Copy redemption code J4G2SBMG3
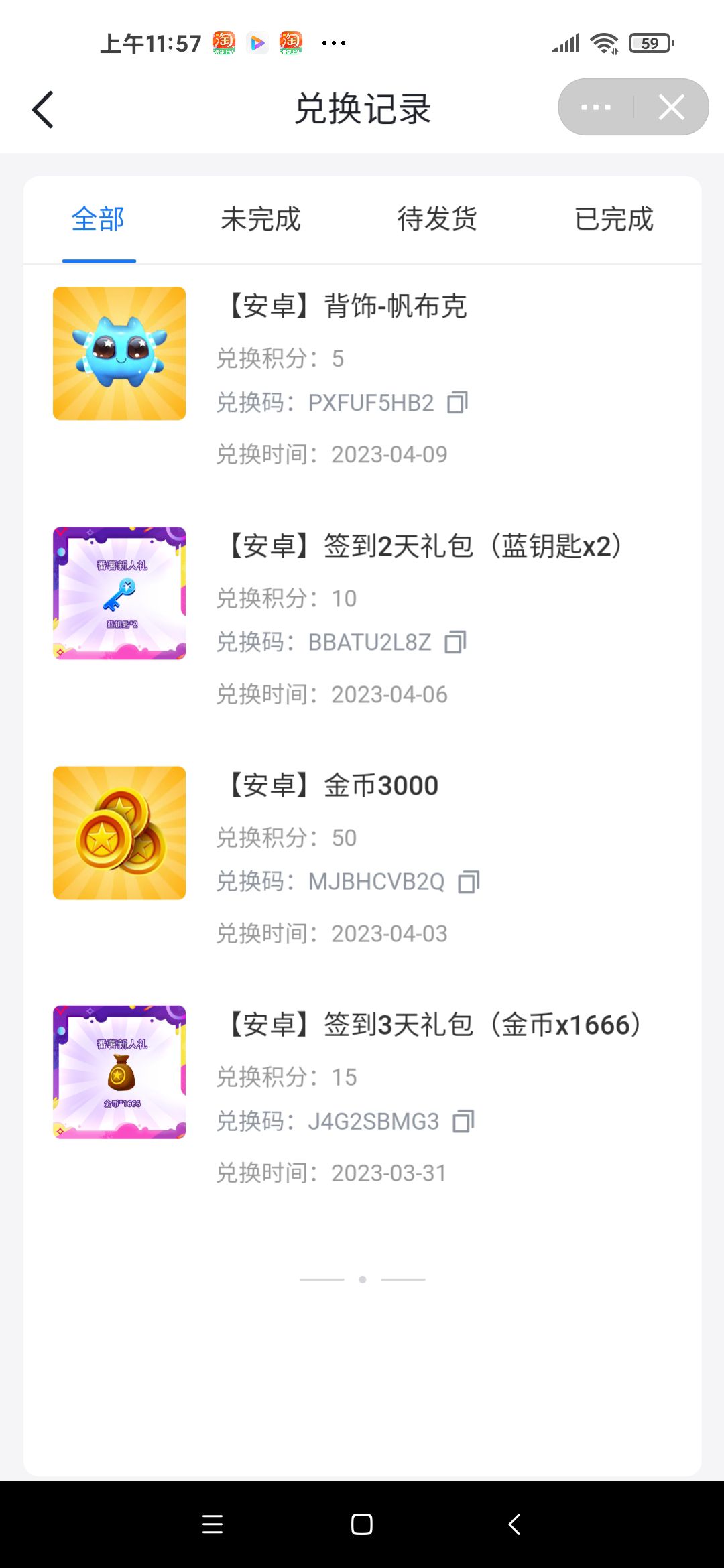 pyautogui.click(x=463, y=1121)
